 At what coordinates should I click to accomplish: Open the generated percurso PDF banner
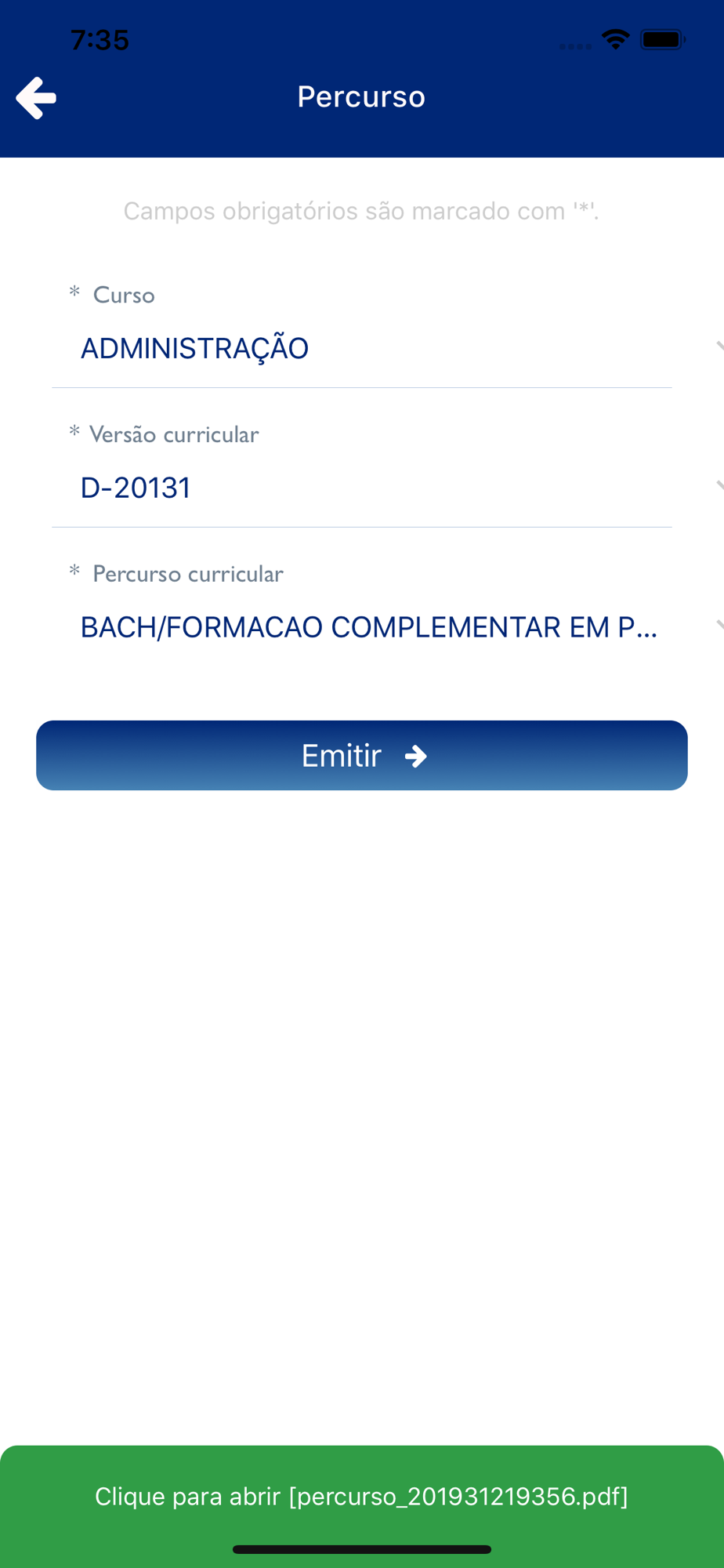(x=362, y=1497)
